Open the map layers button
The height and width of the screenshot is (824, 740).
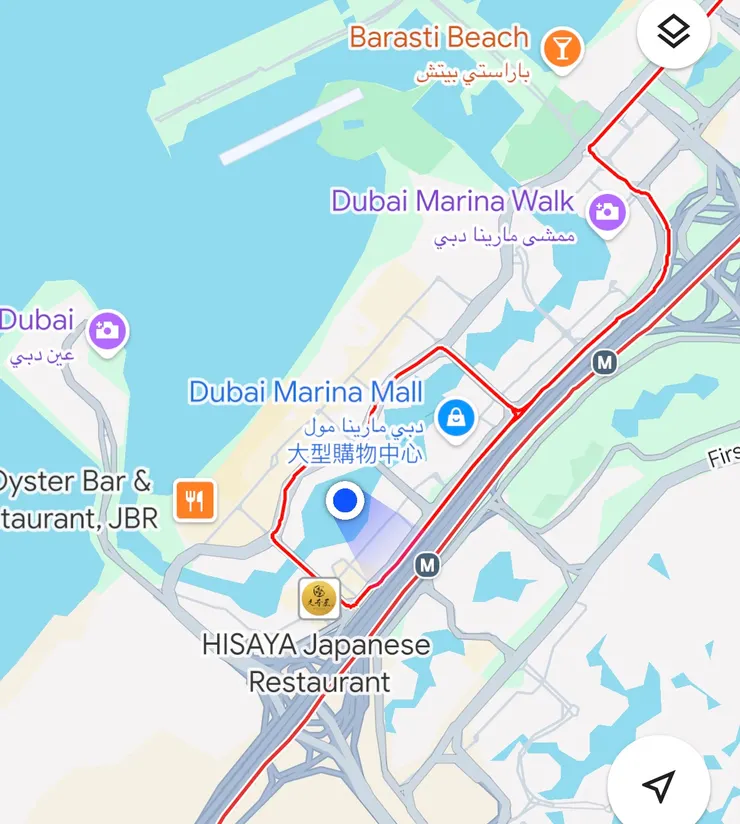point(673,32)
